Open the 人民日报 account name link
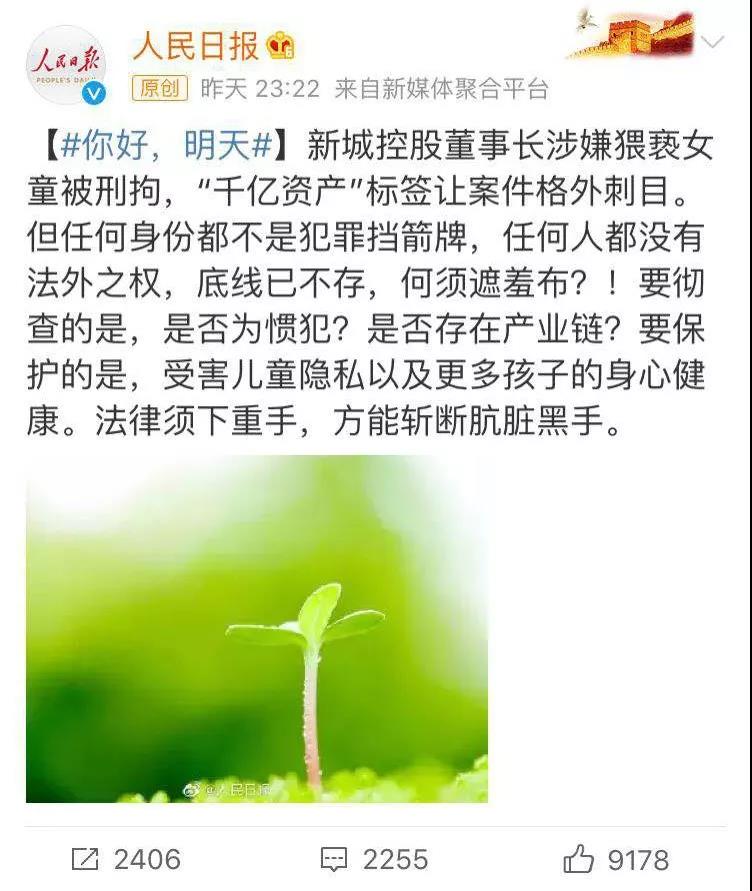Image resolution: width=752 pixels, height=891 pixels. coord(195,45)
